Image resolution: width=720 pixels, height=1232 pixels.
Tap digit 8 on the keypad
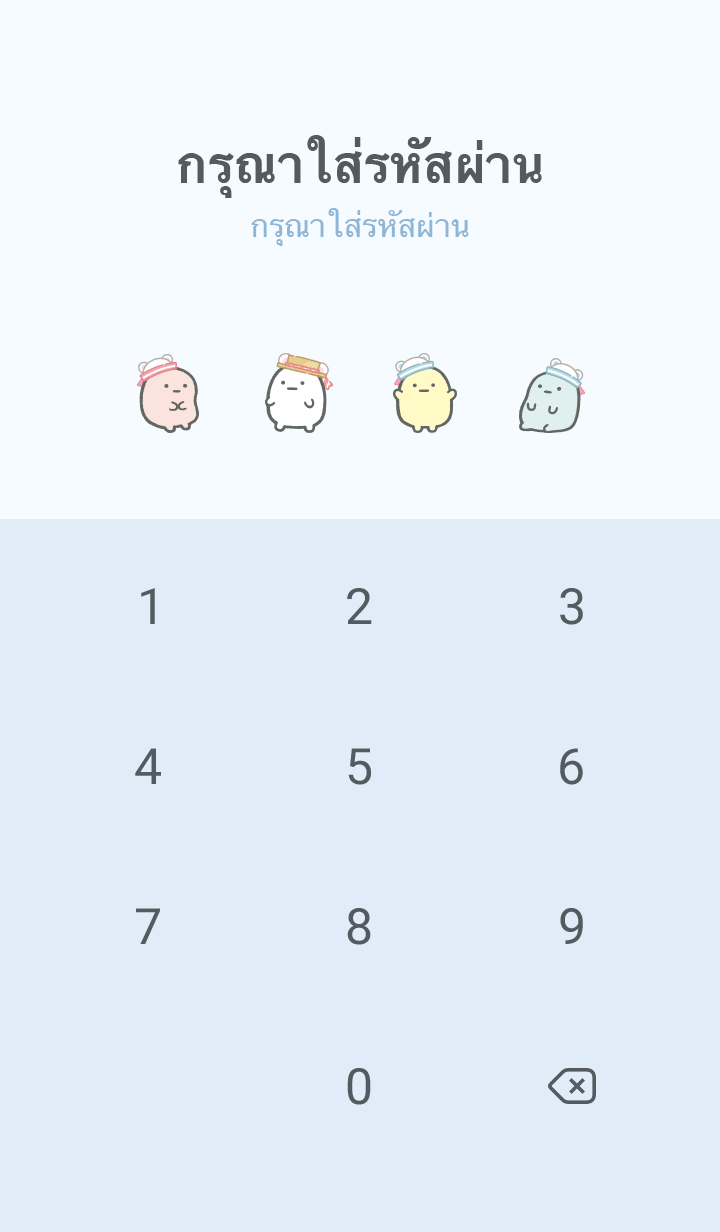coord(359,927)
